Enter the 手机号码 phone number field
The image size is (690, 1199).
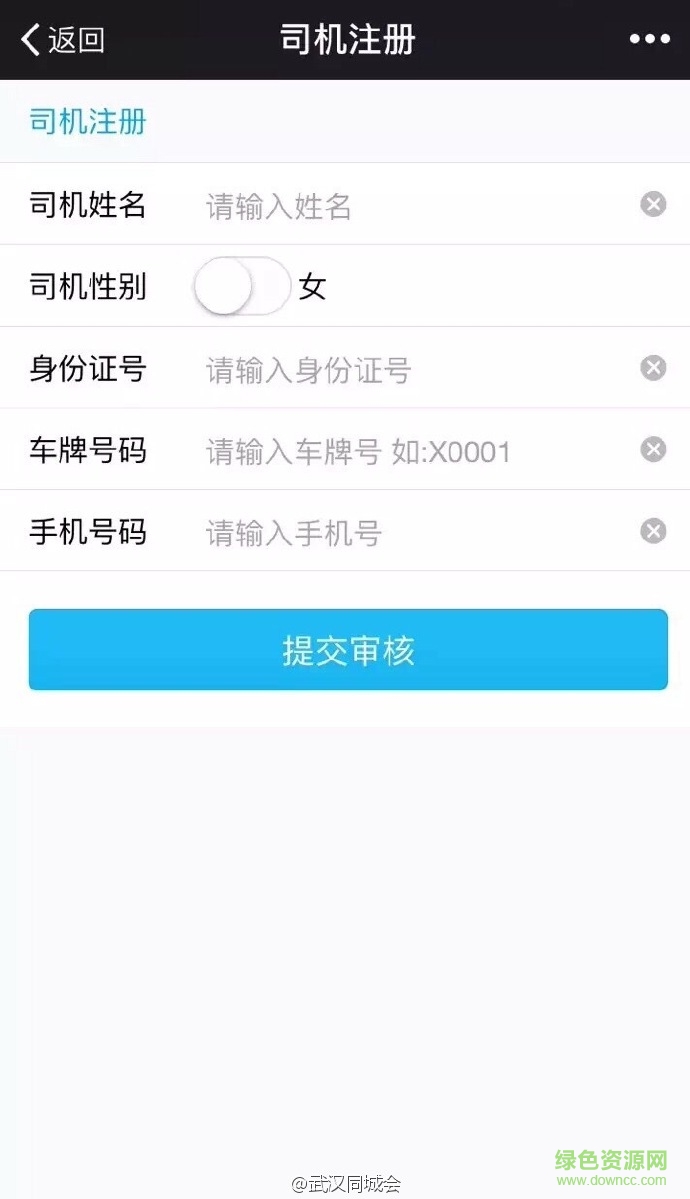point(410,533)
